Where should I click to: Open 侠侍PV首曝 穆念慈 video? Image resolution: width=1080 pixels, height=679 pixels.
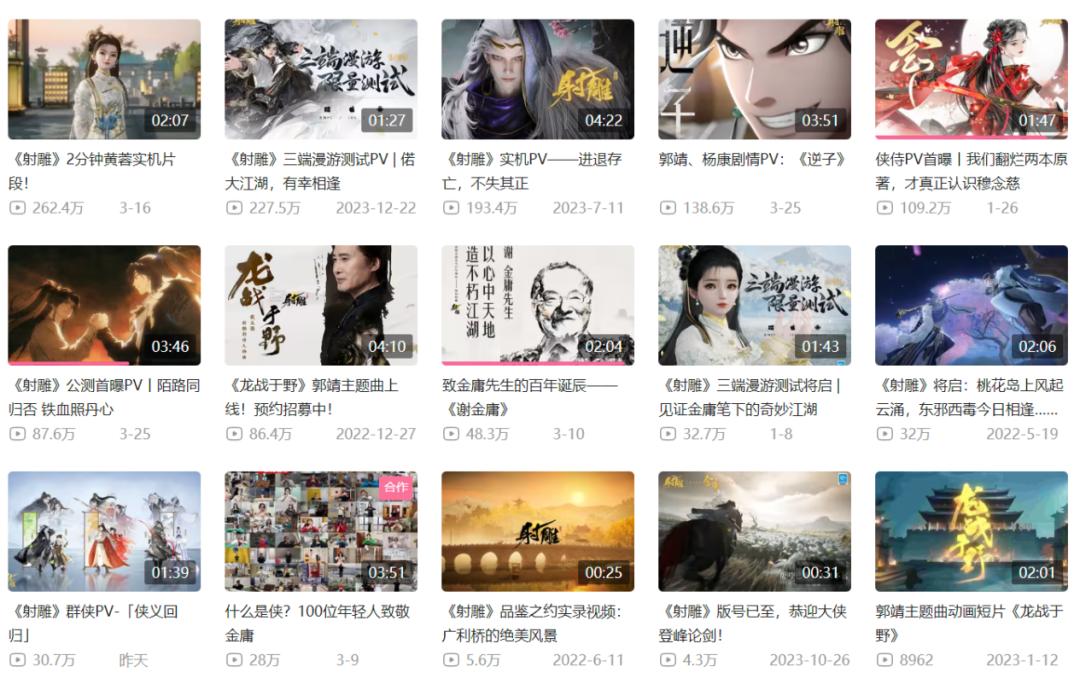tap(971, 79)
